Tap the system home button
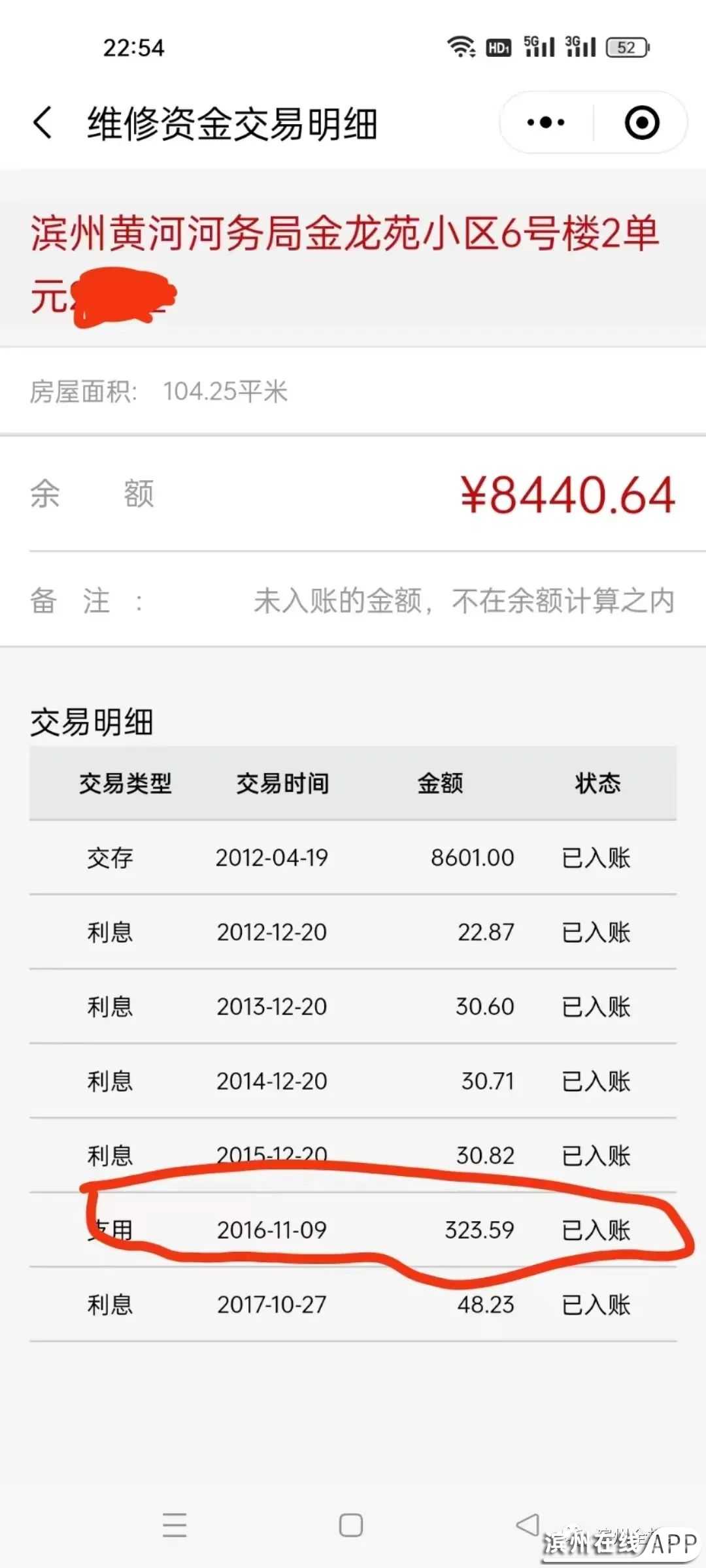This screenshot has height=1568, width=706. 351,1526
